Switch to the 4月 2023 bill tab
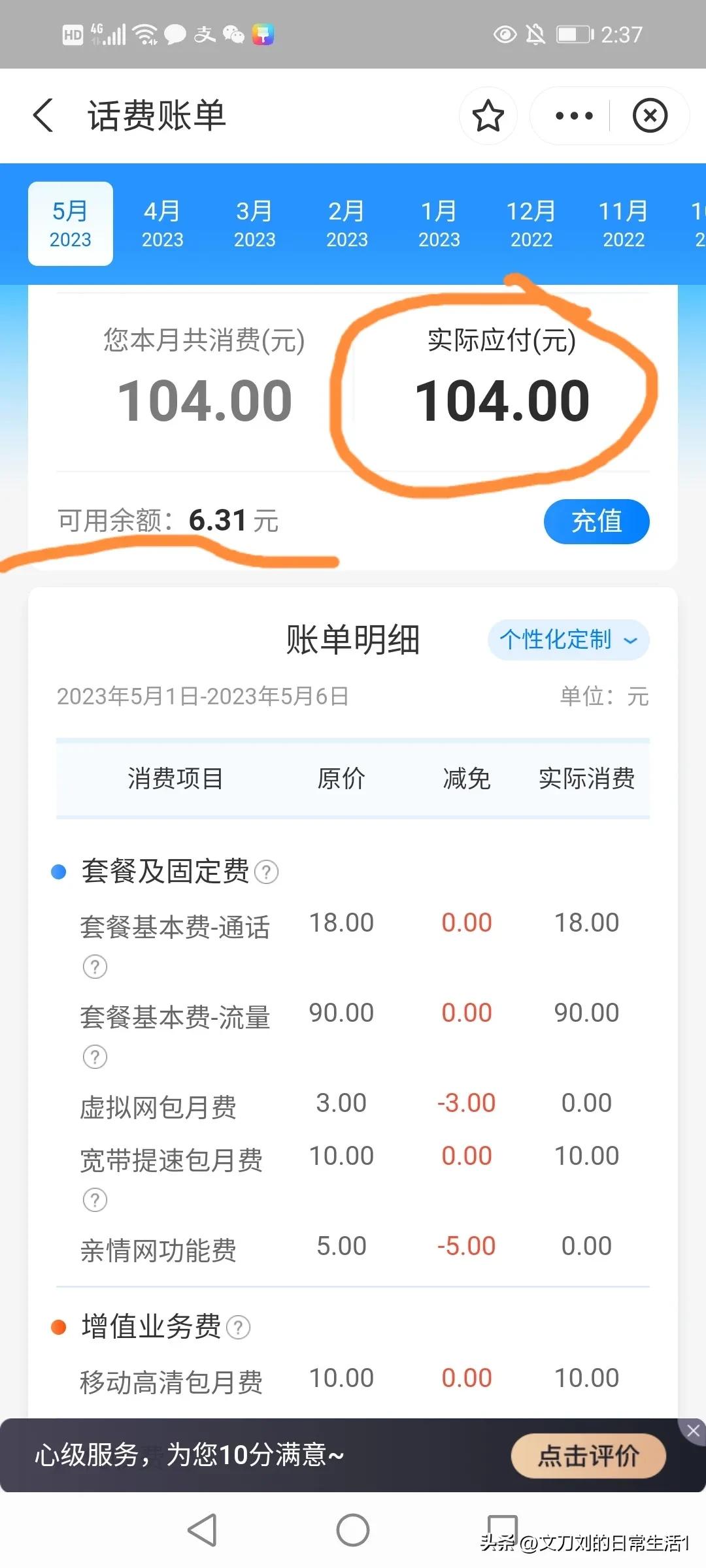Viewport: 706px width, 1568px height. pyautogui.click(x=163, y=223)
